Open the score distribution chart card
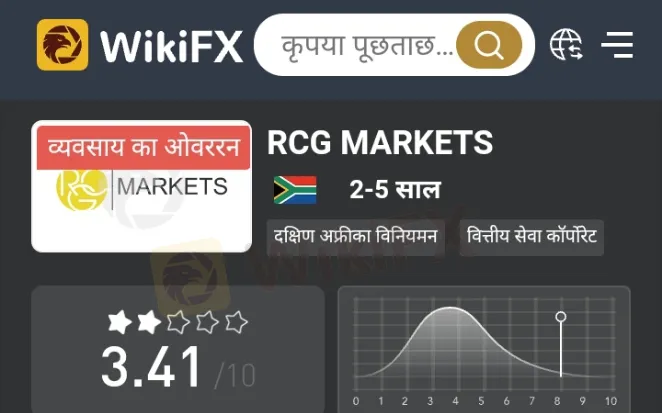The height and width of the screenshot is (413, 662). [x=484, y=350]
